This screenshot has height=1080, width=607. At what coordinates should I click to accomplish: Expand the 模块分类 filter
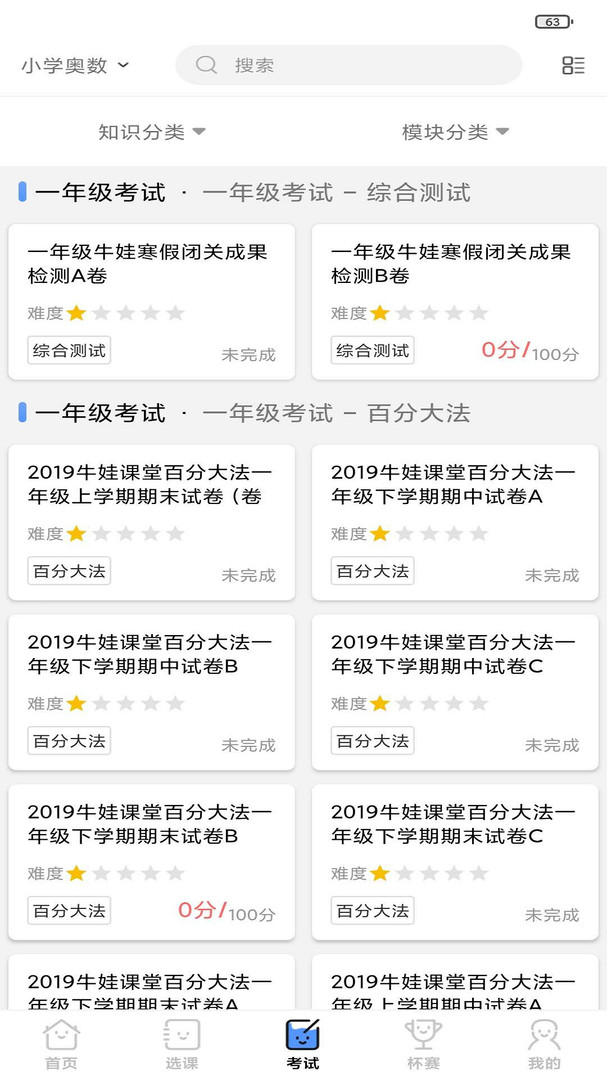(455, 132)
